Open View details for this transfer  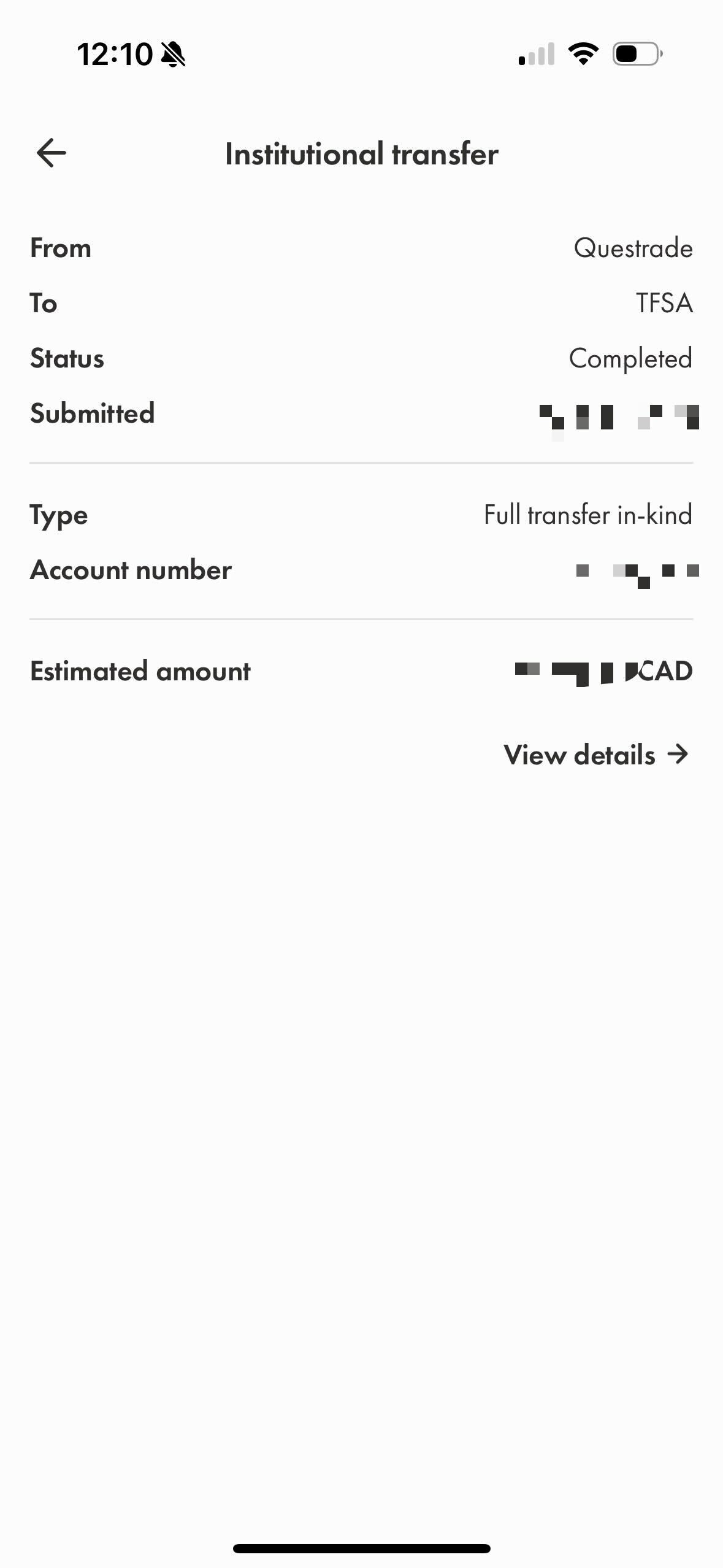click(596, 755)
